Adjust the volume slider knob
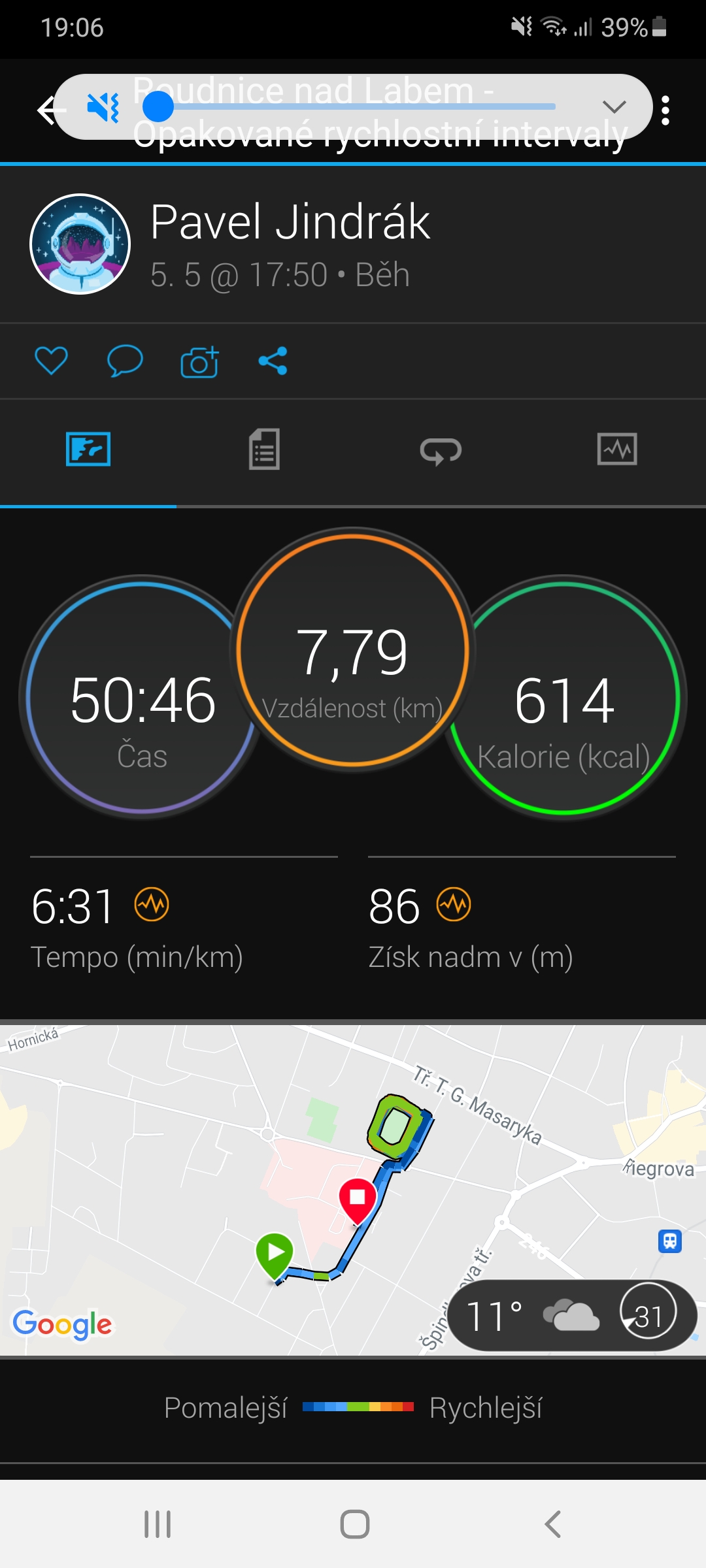The height and width of the screenshot is (1568, 706). pos(158,106)
